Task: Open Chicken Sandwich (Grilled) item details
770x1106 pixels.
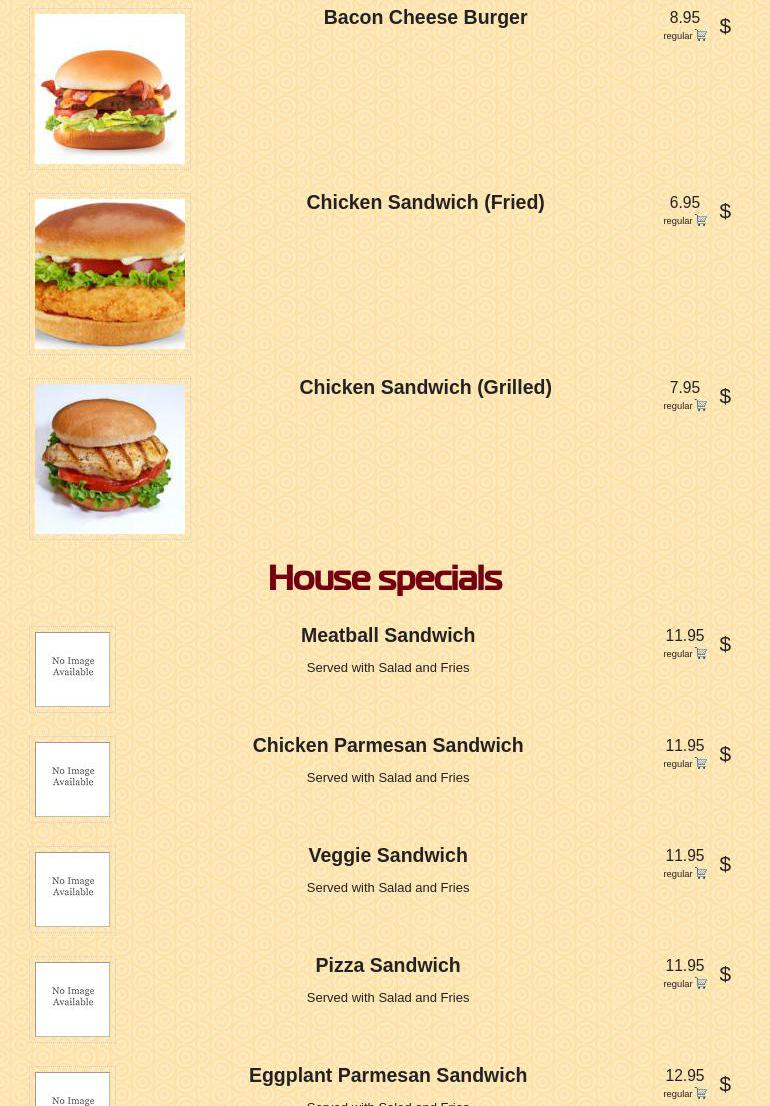Action: point(425,388)
